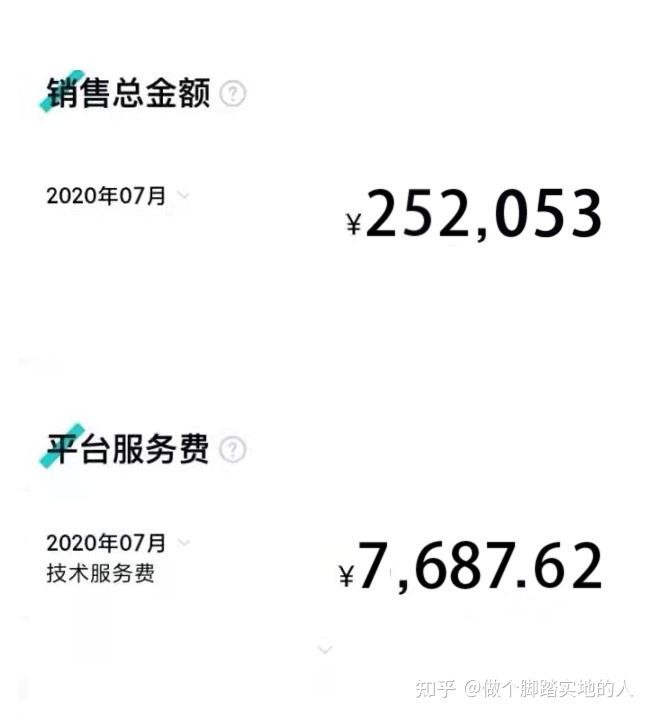Screen dimensions: 650x716
Task: Open the 2020年07月 dropdown above 技术服务费
Action: [x=182, y=543]
